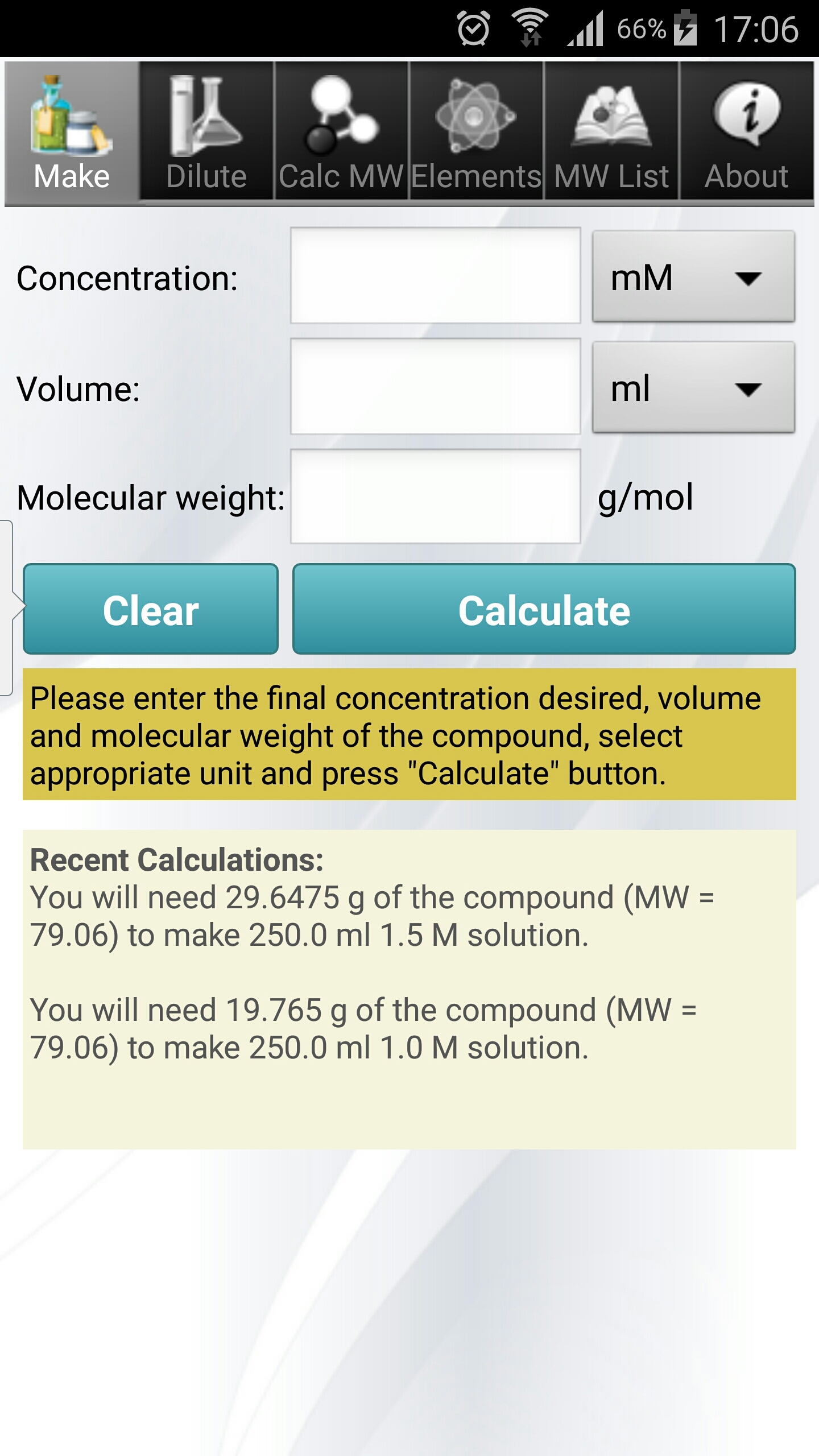
Task: Tap the Volume input field
Action: pos(435,387)
